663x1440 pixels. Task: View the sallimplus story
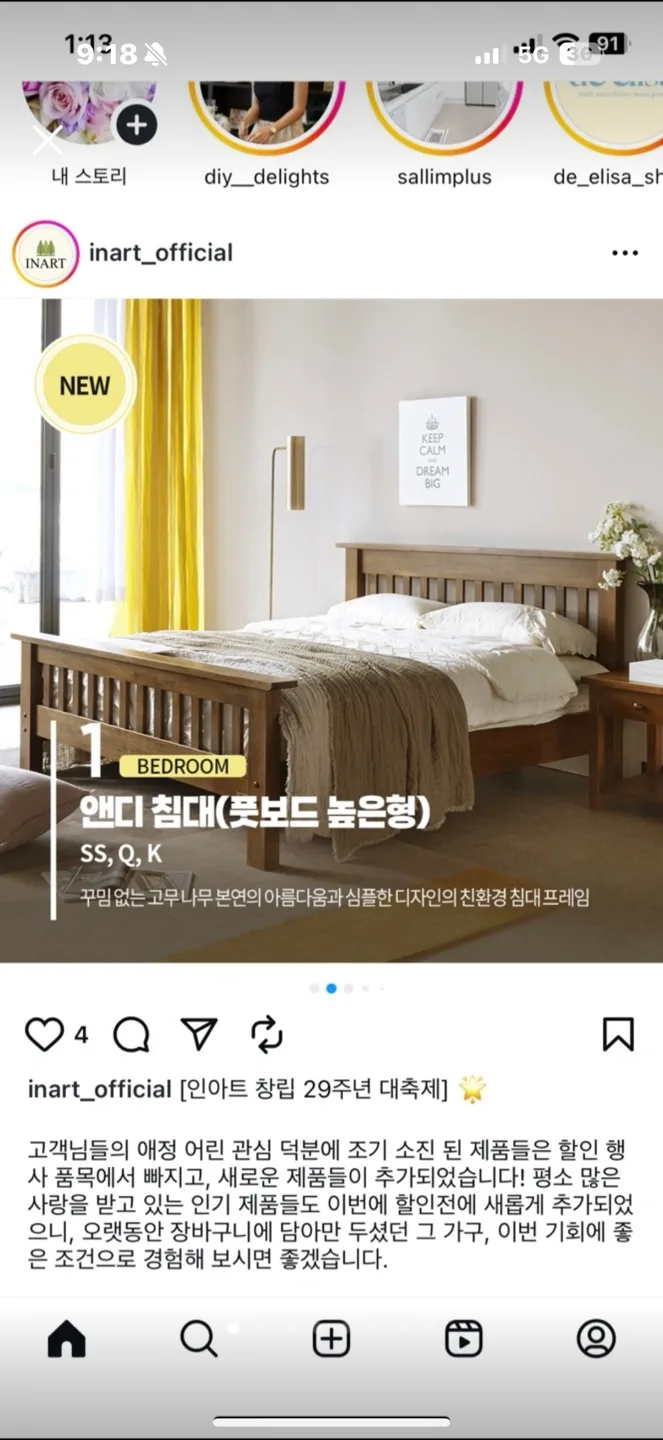[x=444, y=110]
